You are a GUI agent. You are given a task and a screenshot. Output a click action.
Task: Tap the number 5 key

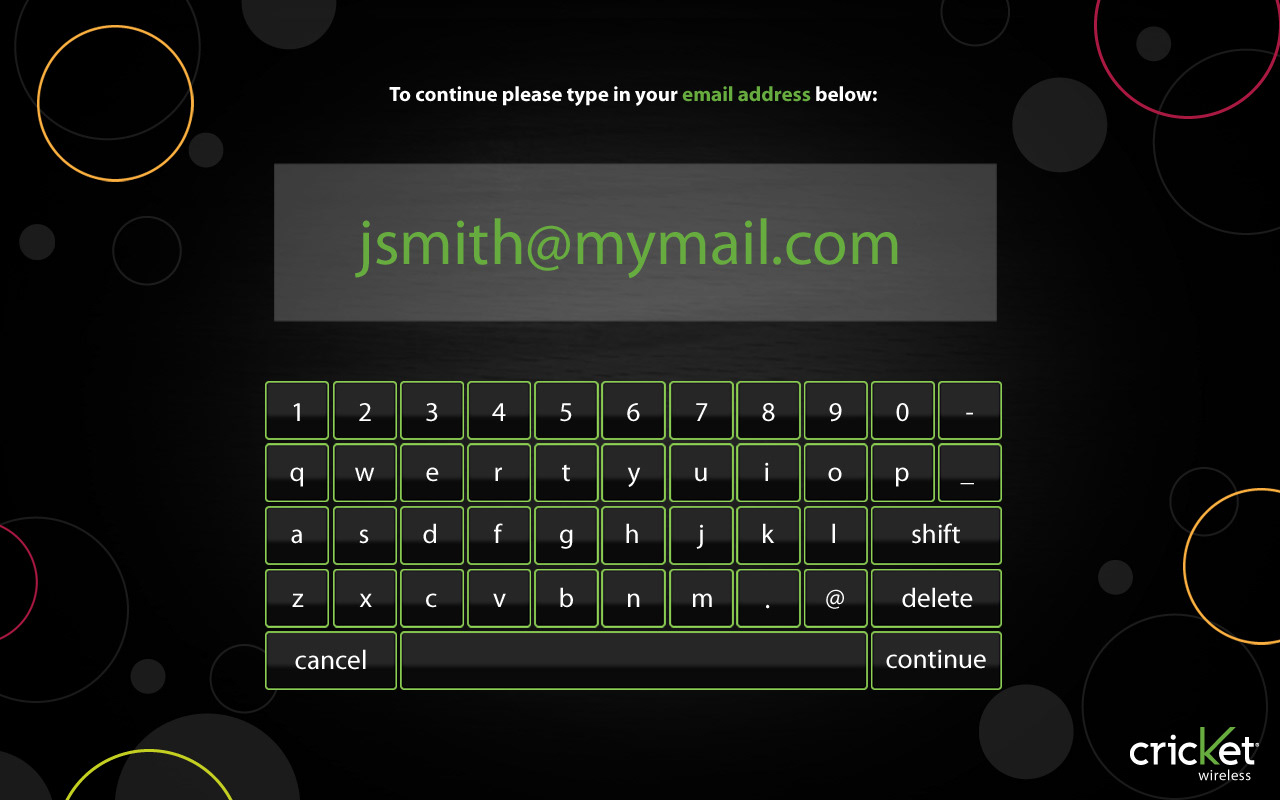pos(566,411)
